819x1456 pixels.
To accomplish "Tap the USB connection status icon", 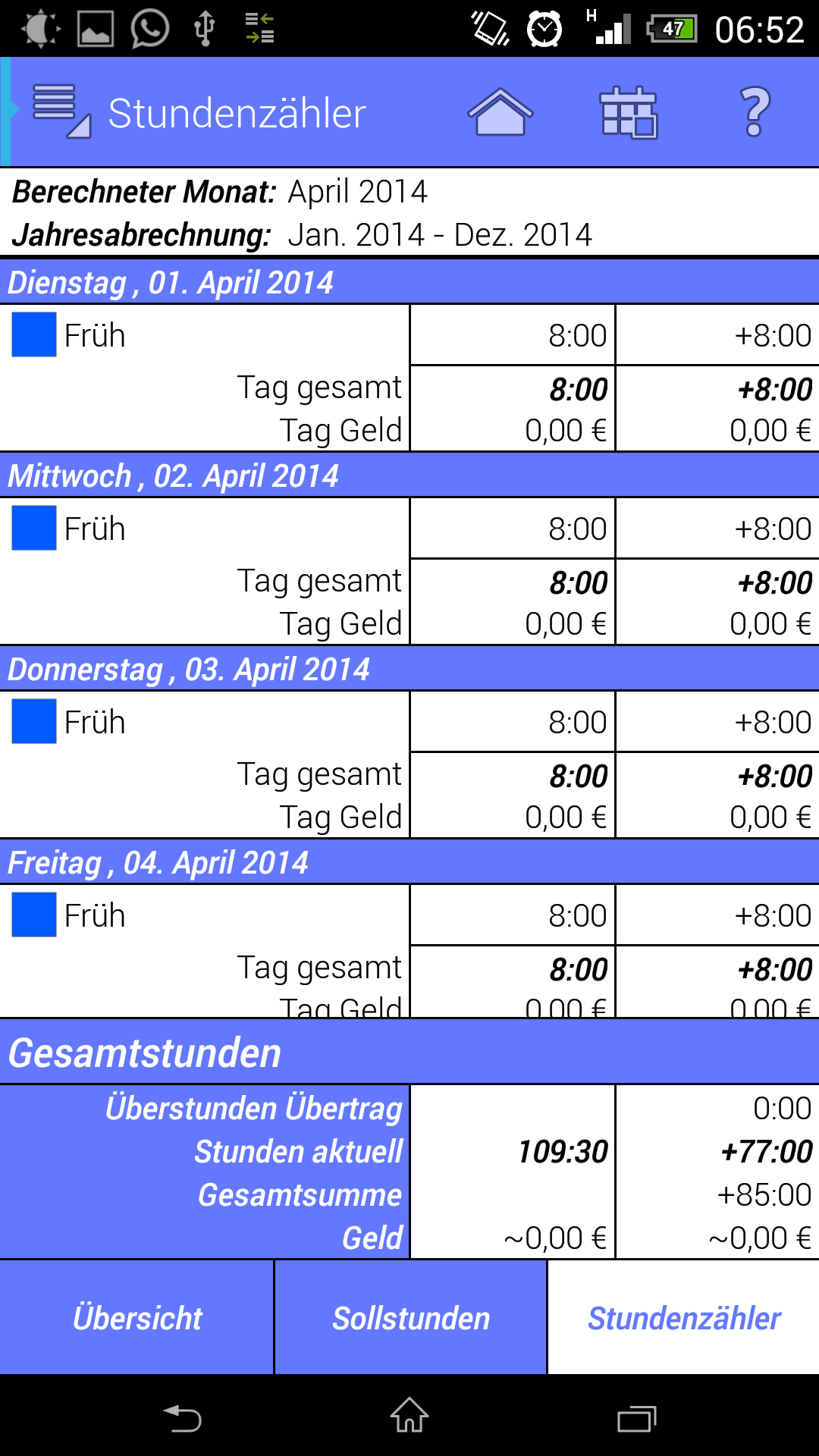I will coord(203,29).
